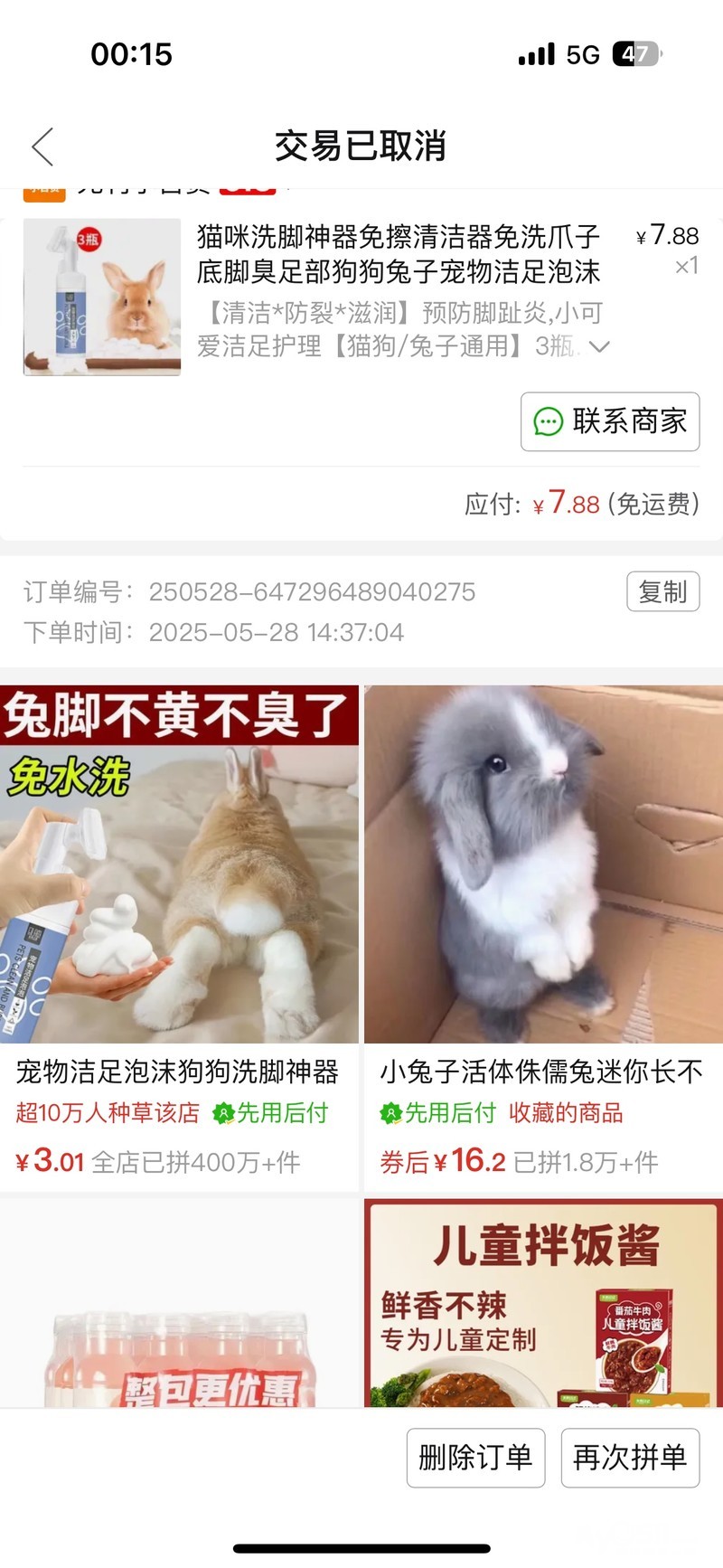The width and height of the screenshot is (723, 1568).
Task: Open the 小兔子活体侏儒兔 product card
Action: click(543, 904)
